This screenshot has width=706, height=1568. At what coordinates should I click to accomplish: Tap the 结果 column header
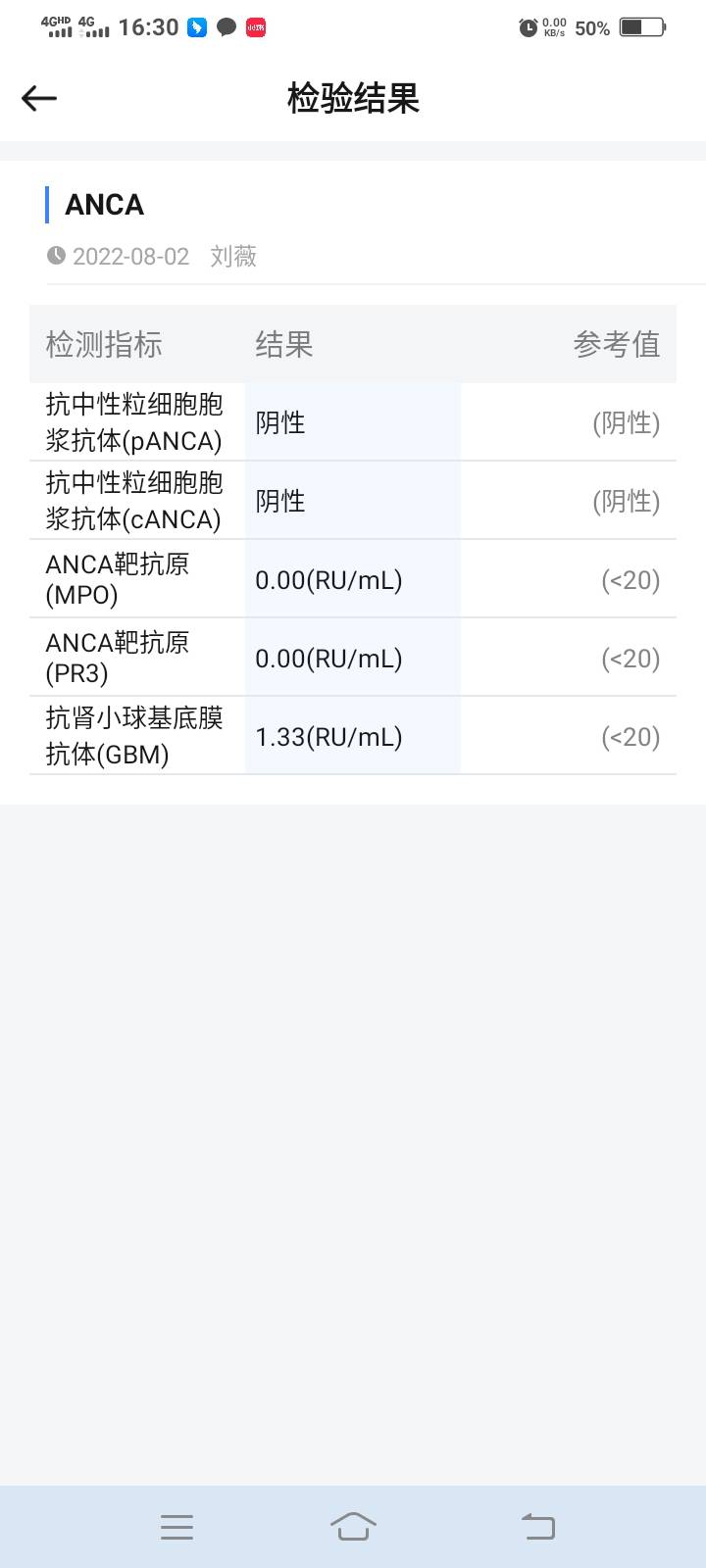click(x=283, y=344)
